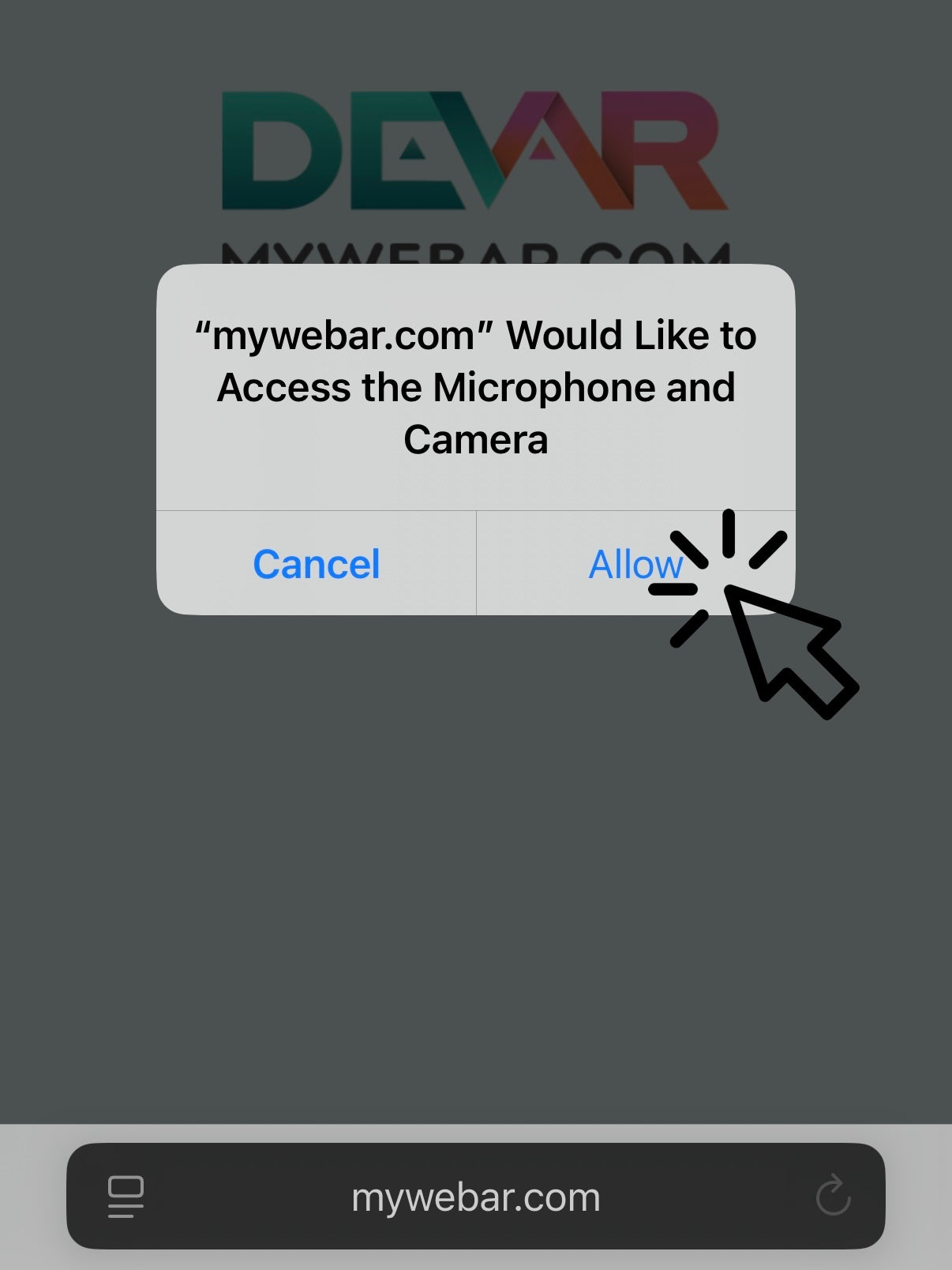Reload the mywebar.com page
Screen dimensions: 952x1270
pyautogui.click(x=832, y=1196)
